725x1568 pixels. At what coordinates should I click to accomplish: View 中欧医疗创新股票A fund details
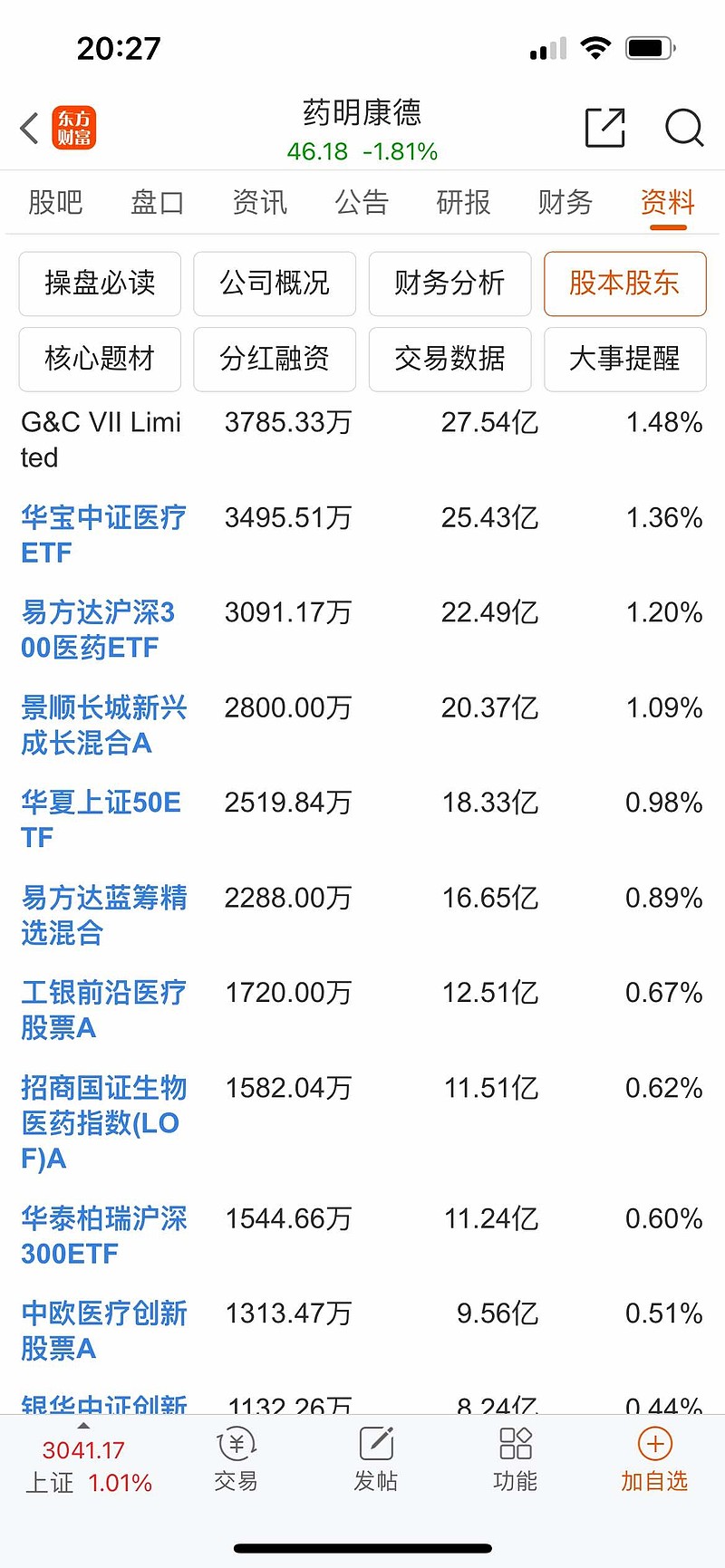point(103,1330)
